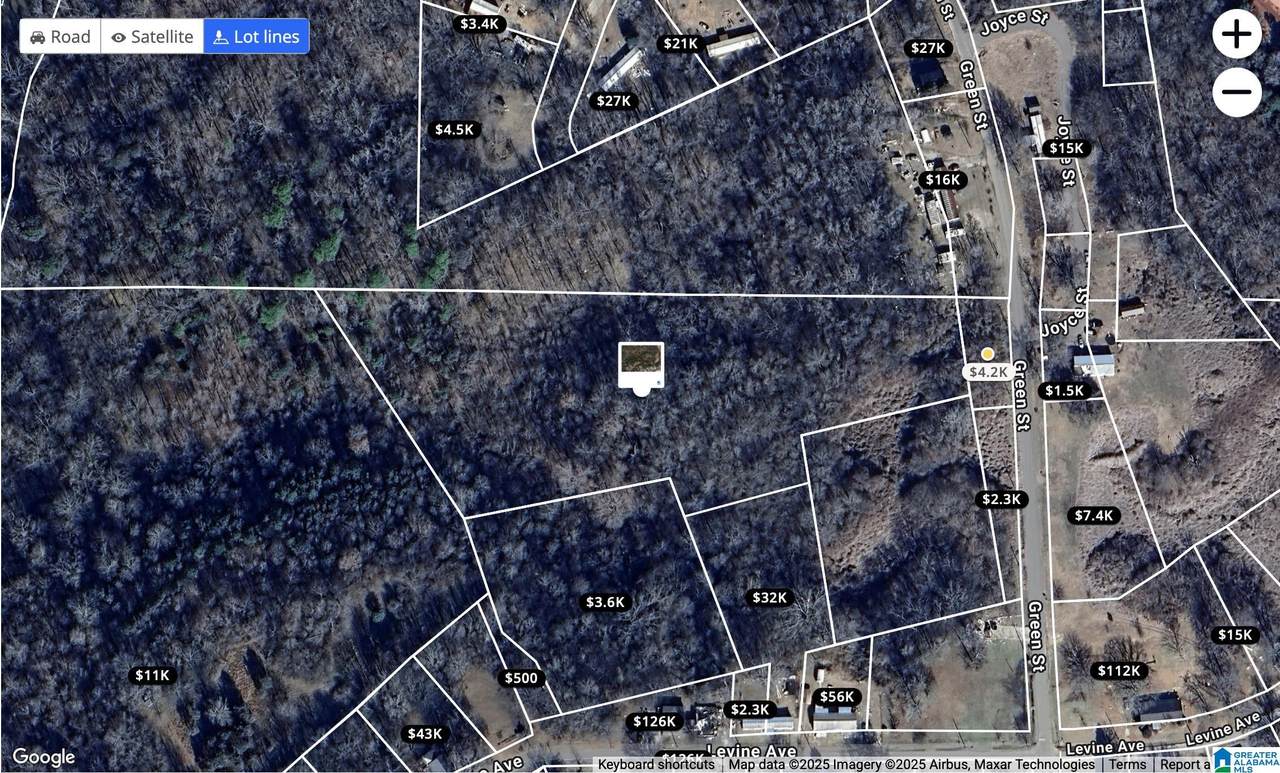
Task: Open the $500 property marker
Action: click(521, 678)
